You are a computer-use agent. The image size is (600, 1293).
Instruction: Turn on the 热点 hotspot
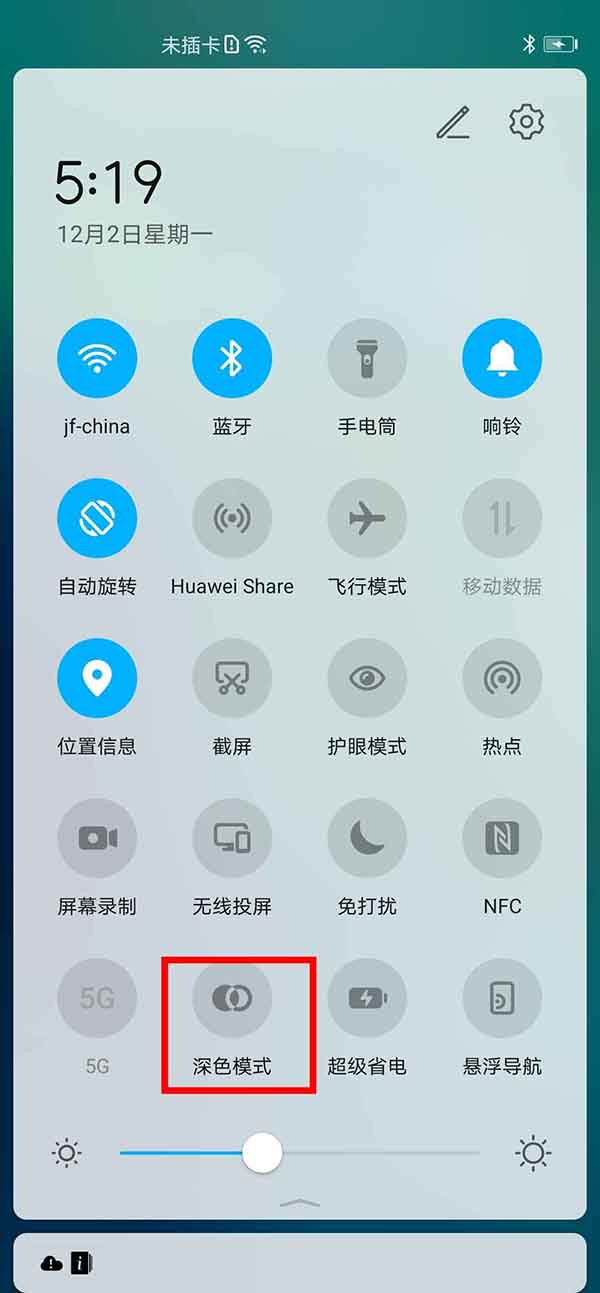[x=502, y=678]
